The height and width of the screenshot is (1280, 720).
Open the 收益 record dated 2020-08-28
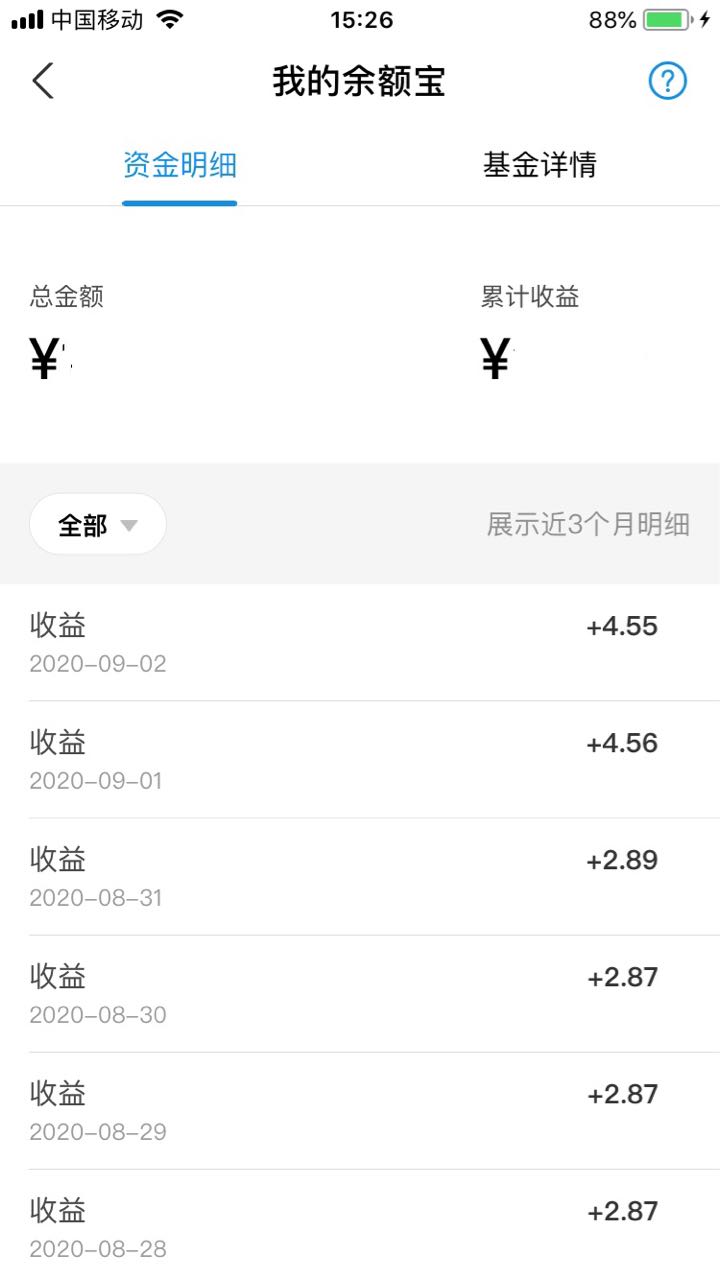coord(360,1225)
